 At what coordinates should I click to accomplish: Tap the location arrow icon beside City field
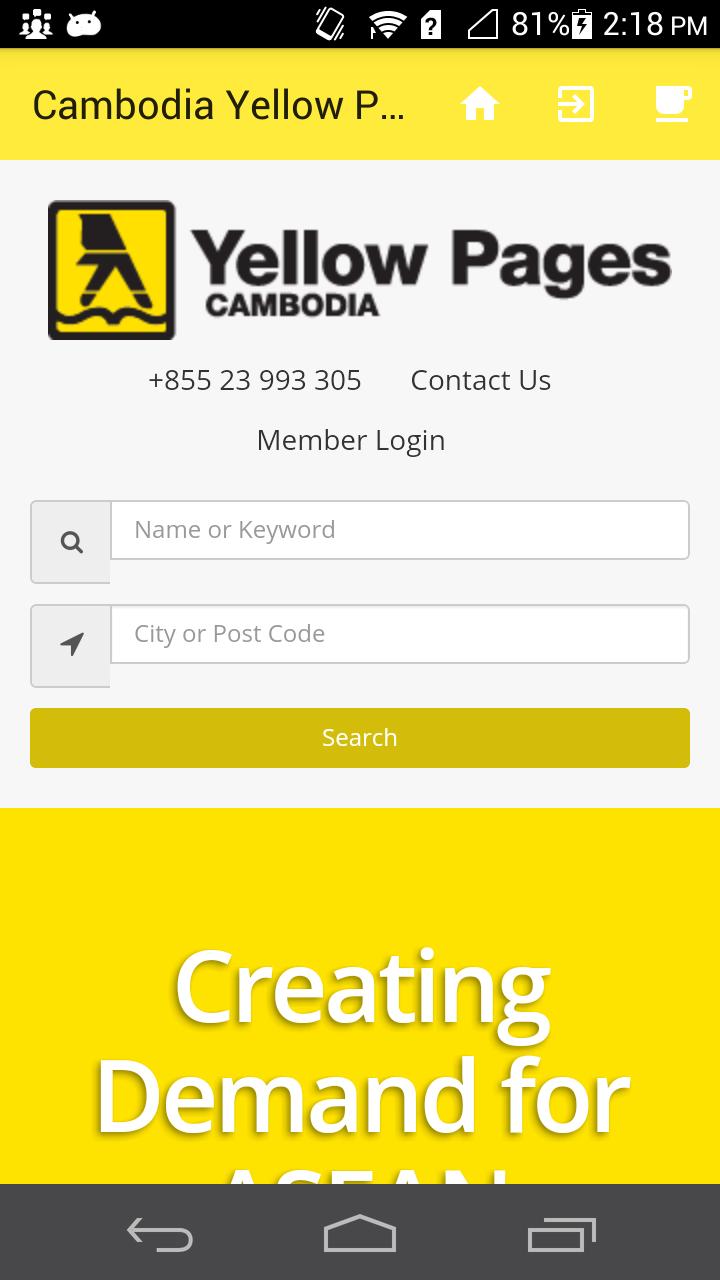[70, 645]
